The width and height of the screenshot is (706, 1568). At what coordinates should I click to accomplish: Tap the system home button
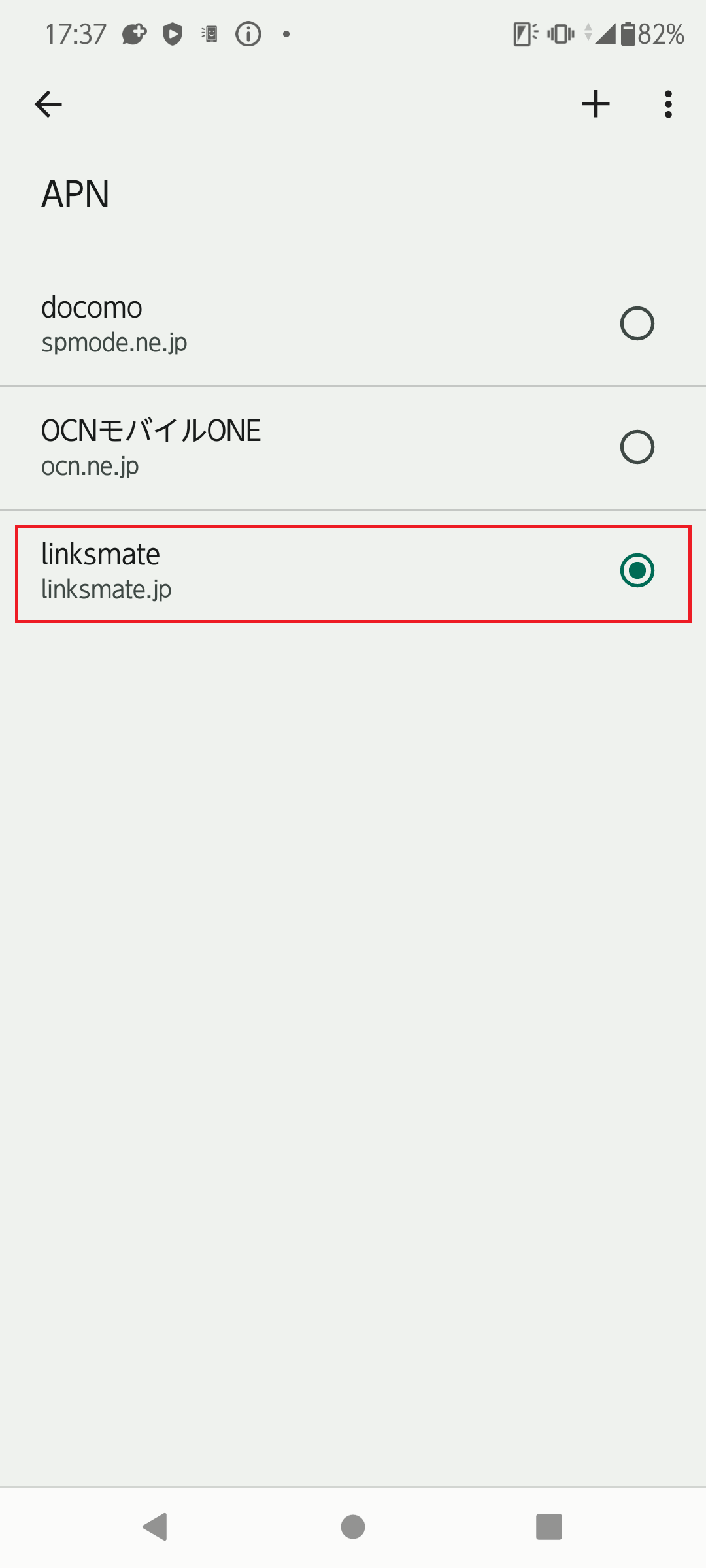[353, 1527]
